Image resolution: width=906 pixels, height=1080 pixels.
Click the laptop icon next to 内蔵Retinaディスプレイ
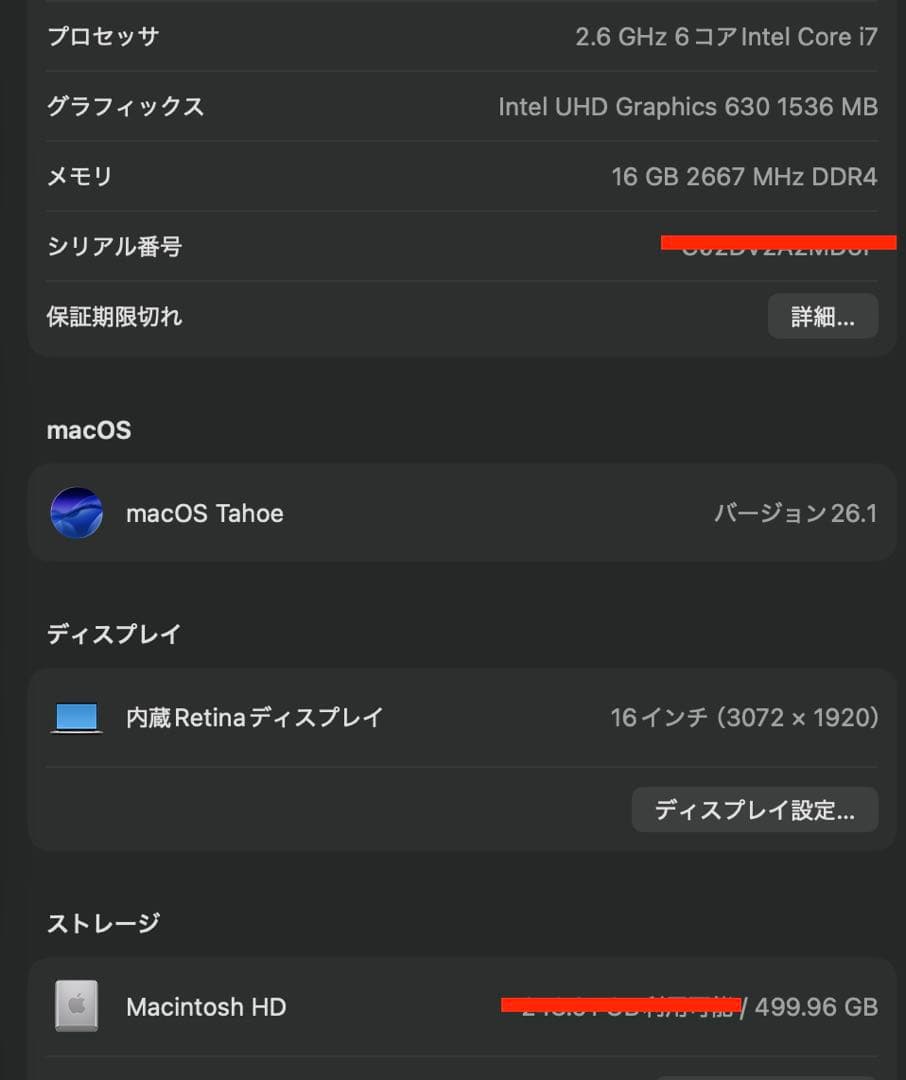[x=77, y=717]
